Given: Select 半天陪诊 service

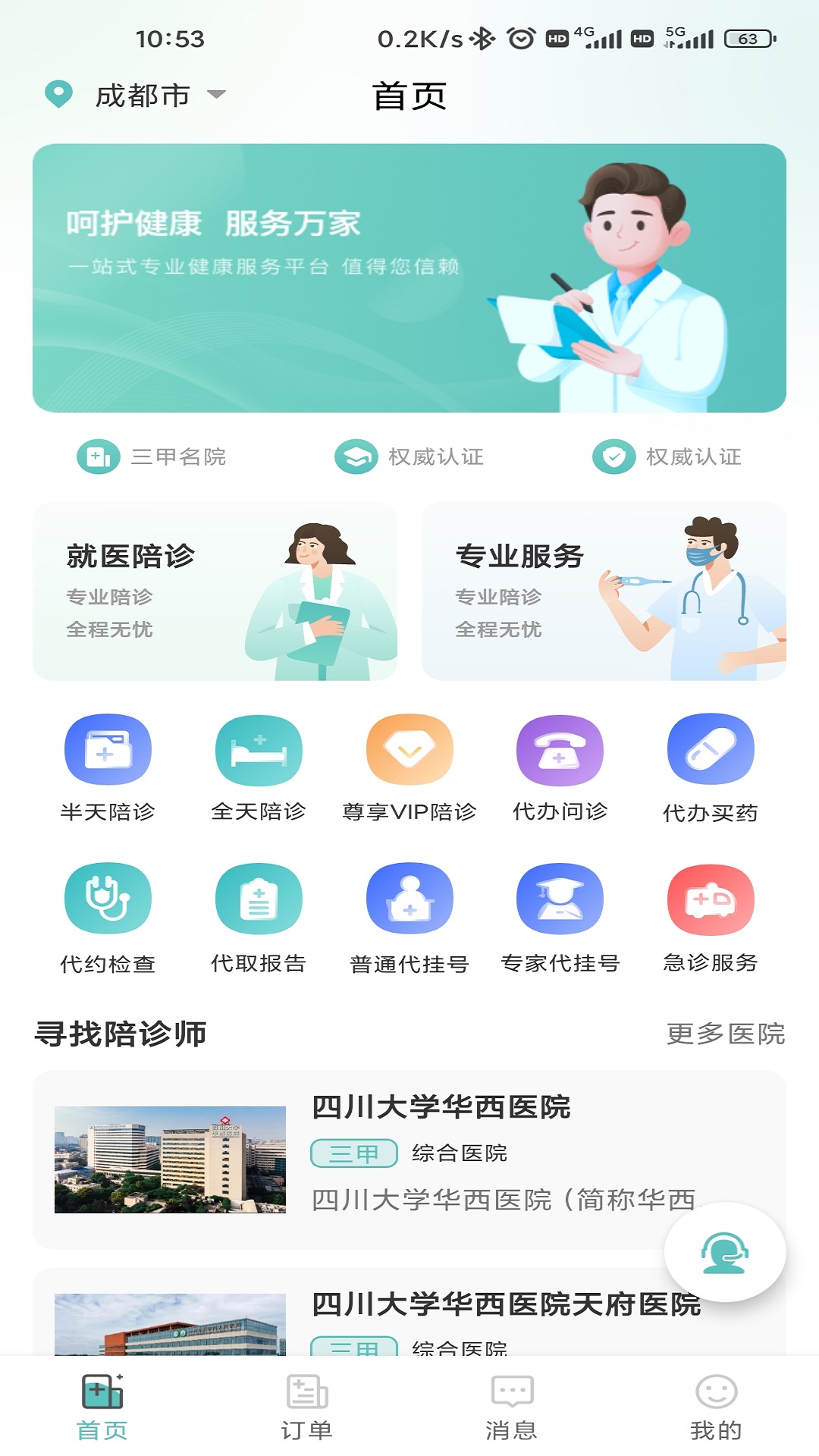Looking at the screenshot, I should pyautogui.click(x=108, y=767).
